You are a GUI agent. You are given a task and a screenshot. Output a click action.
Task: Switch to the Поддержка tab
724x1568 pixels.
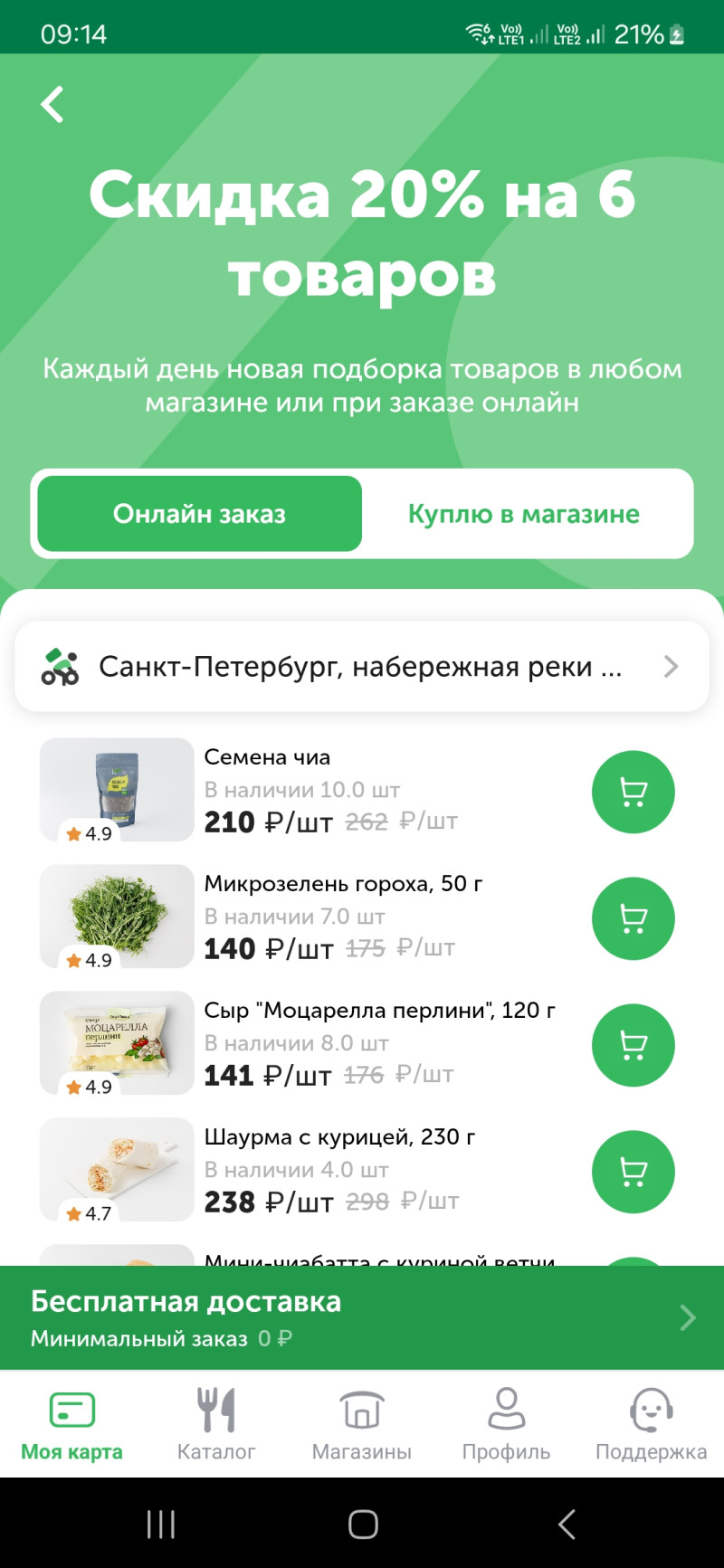651,1425
